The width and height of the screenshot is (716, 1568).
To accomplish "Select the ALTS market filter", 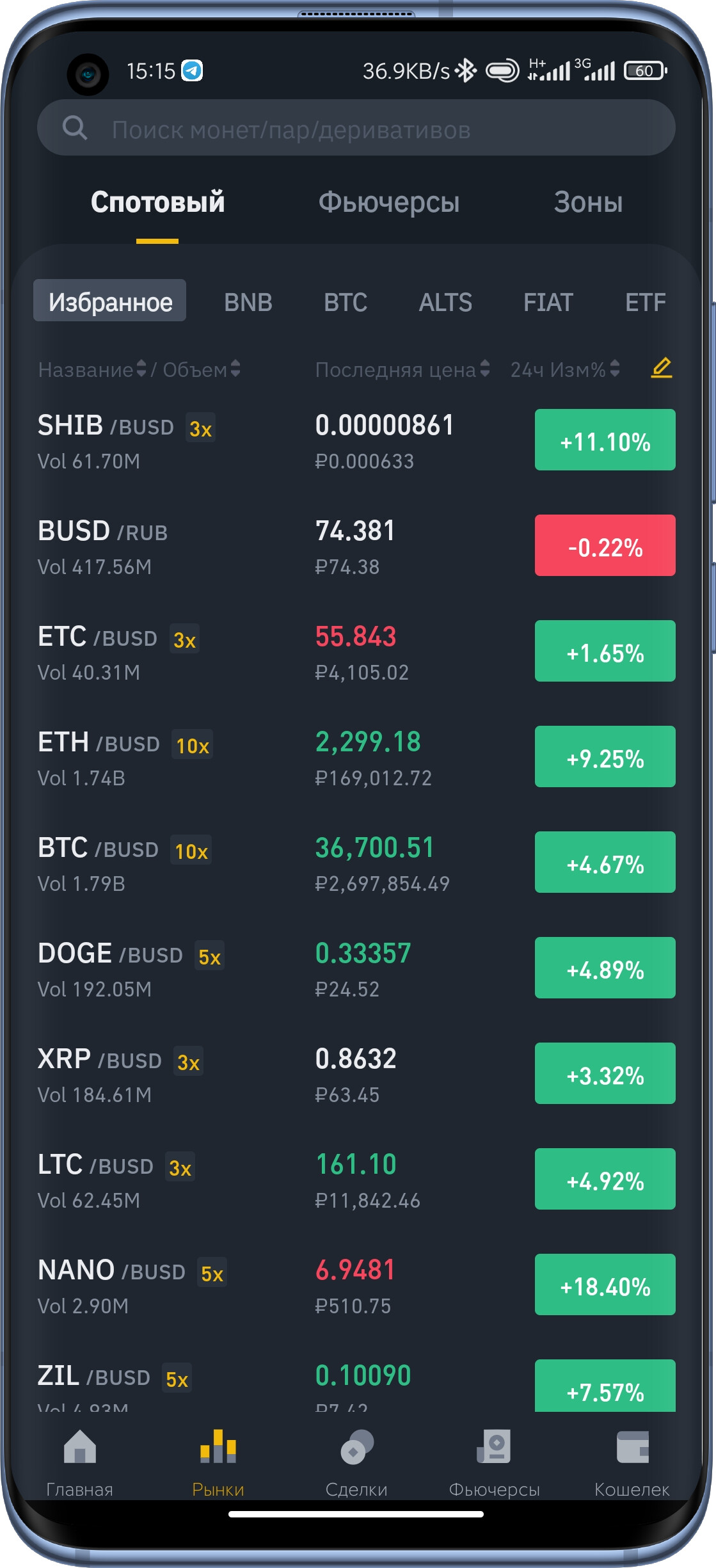I will (445, 302).
